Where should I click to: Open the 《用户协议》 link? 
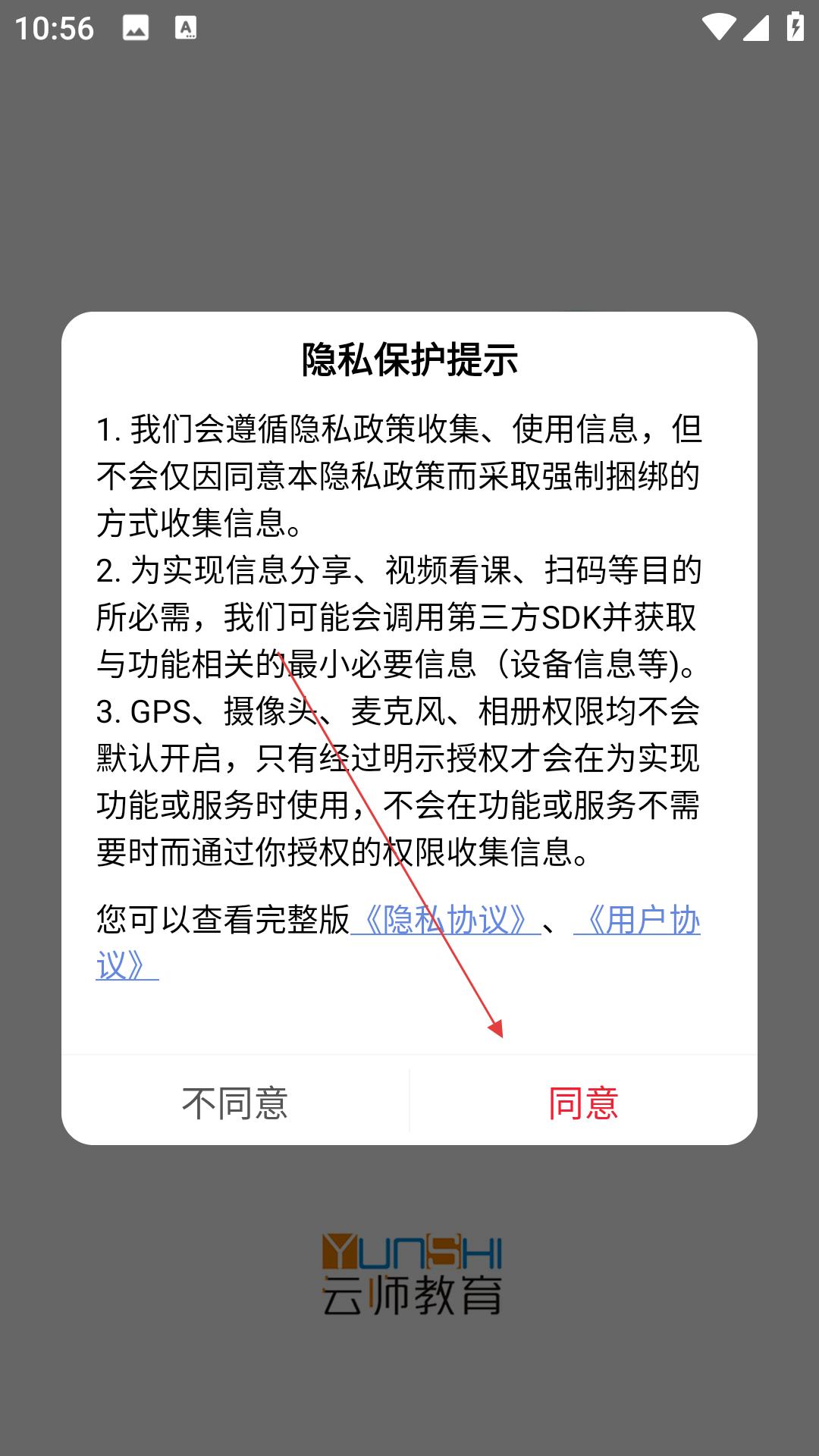[x=637, y=920]
